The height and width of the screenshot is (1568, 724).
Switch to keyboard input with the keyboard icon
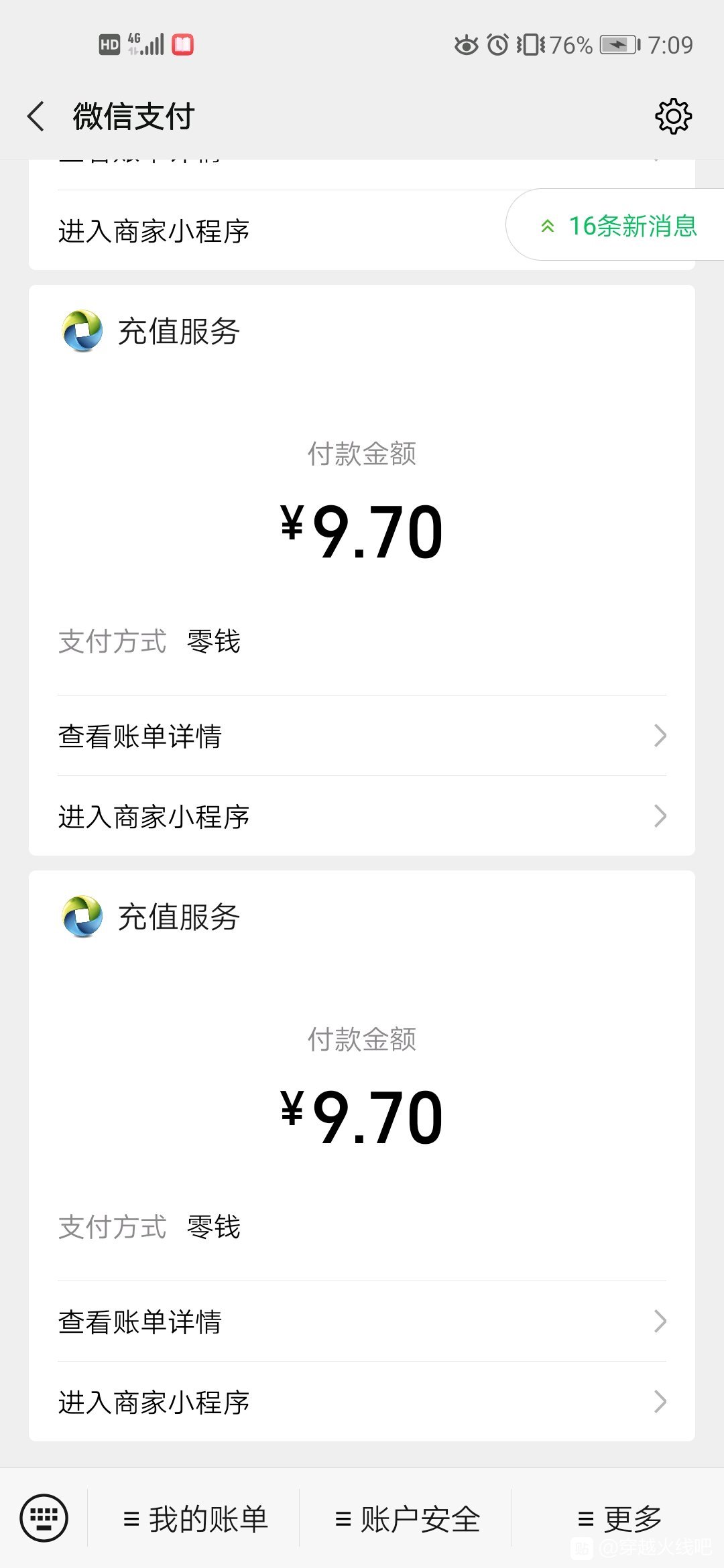[x=44, y=1518]
